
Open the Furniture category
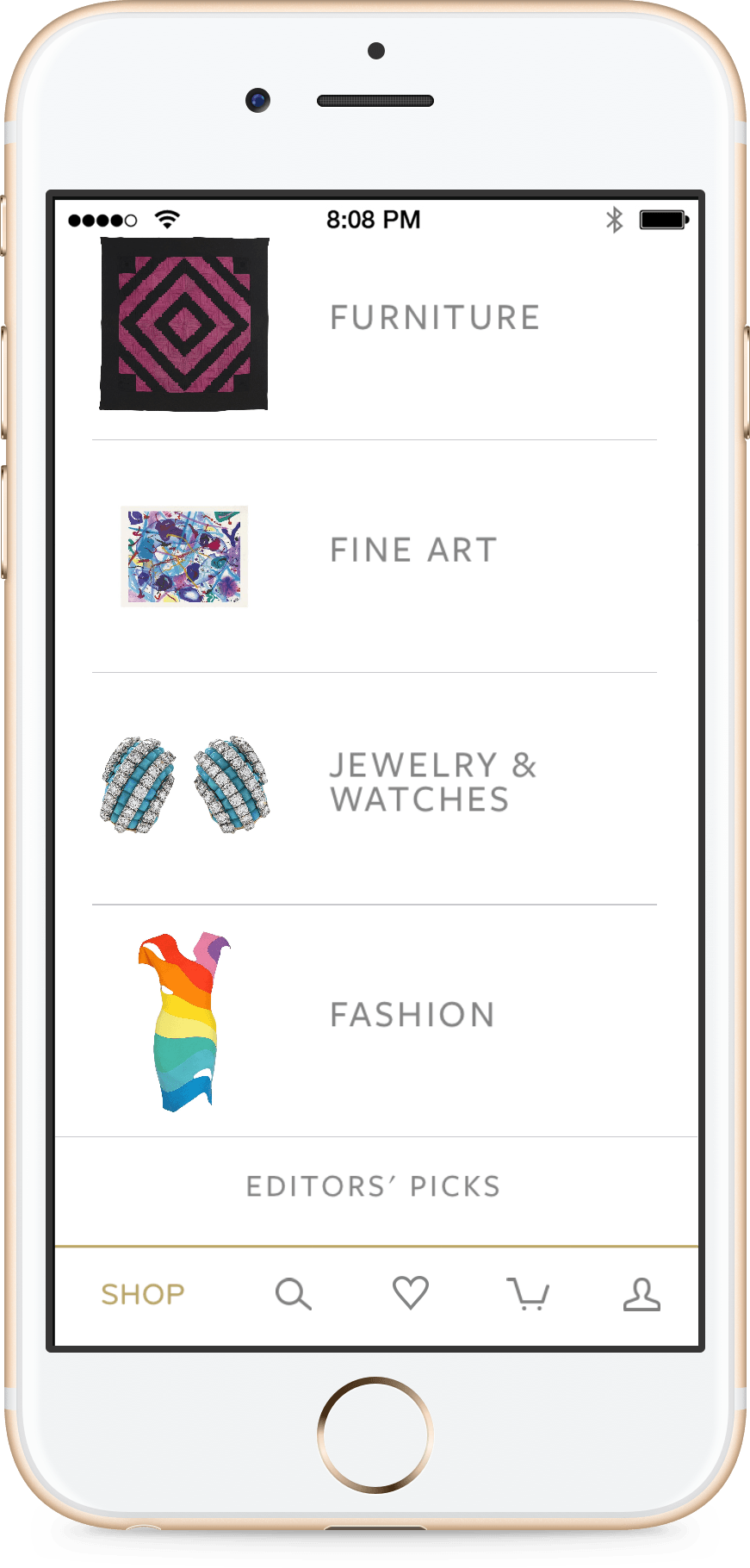(x=375, y=323)
